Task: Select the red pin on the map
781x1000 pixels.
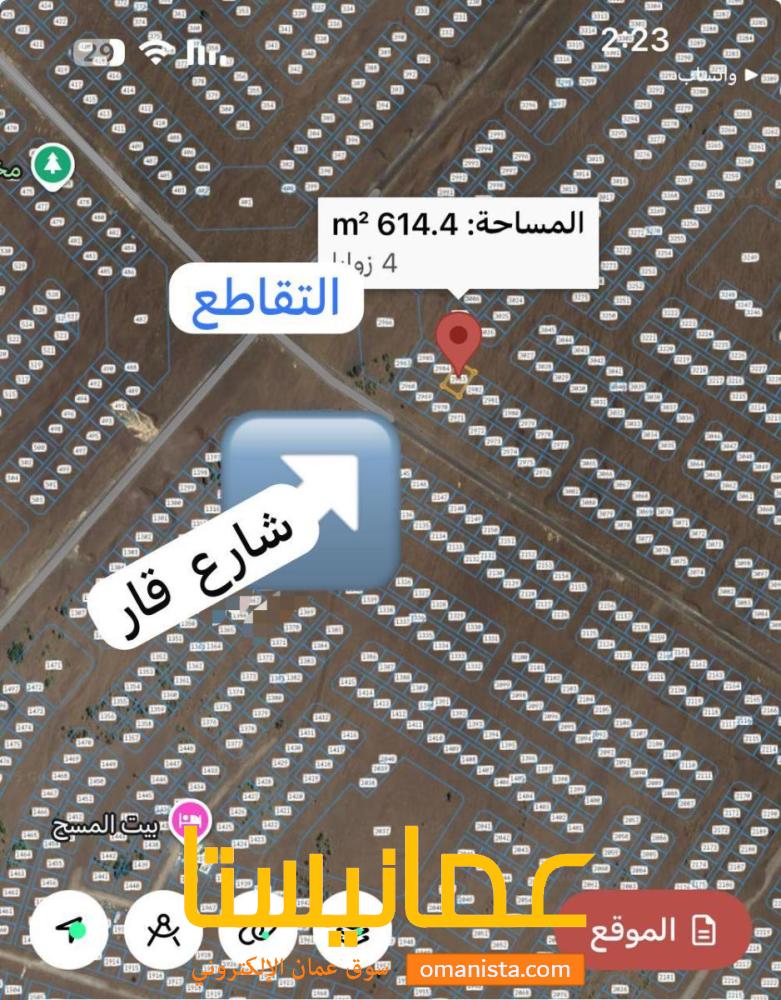Action: coord(459,342)
